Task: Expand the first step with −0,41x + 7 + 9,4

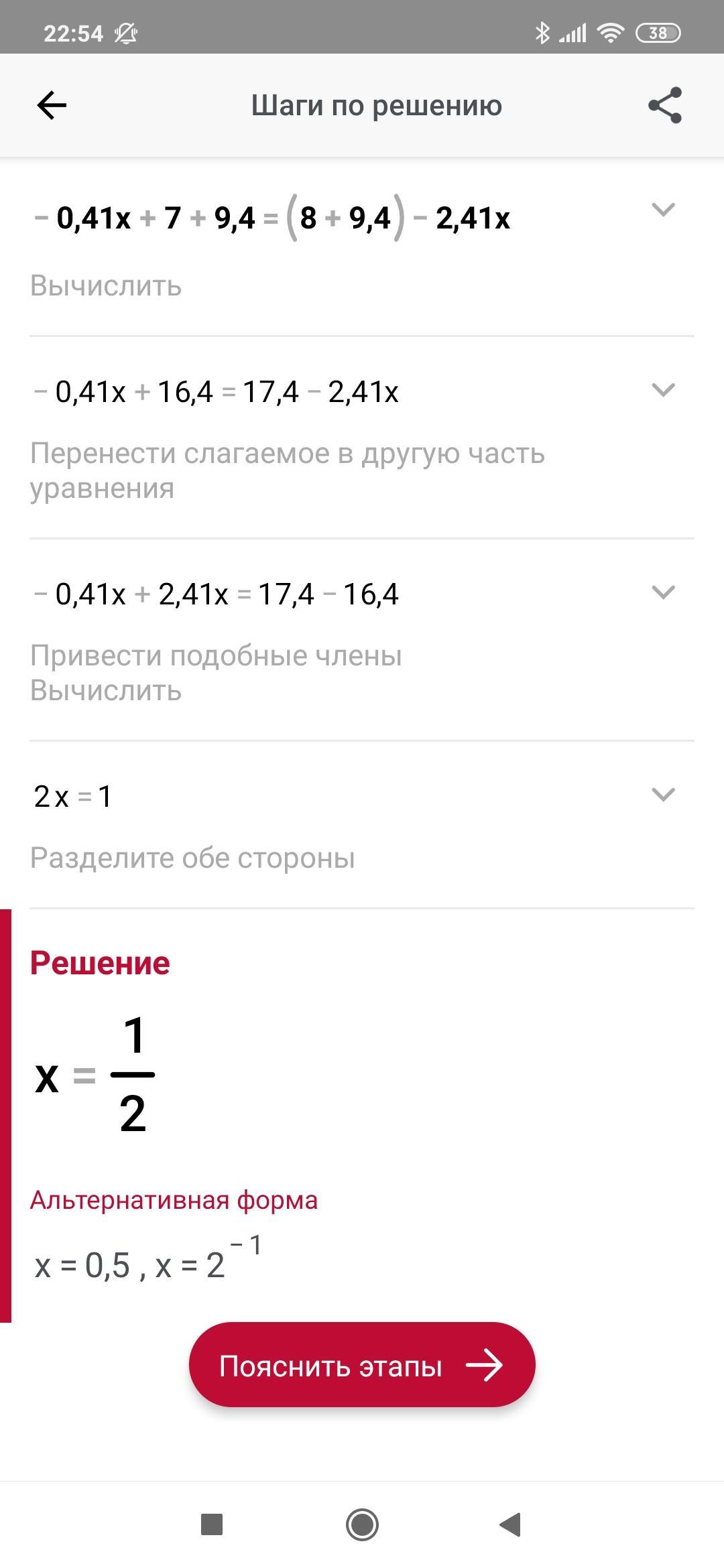Action: pos(663,210)
